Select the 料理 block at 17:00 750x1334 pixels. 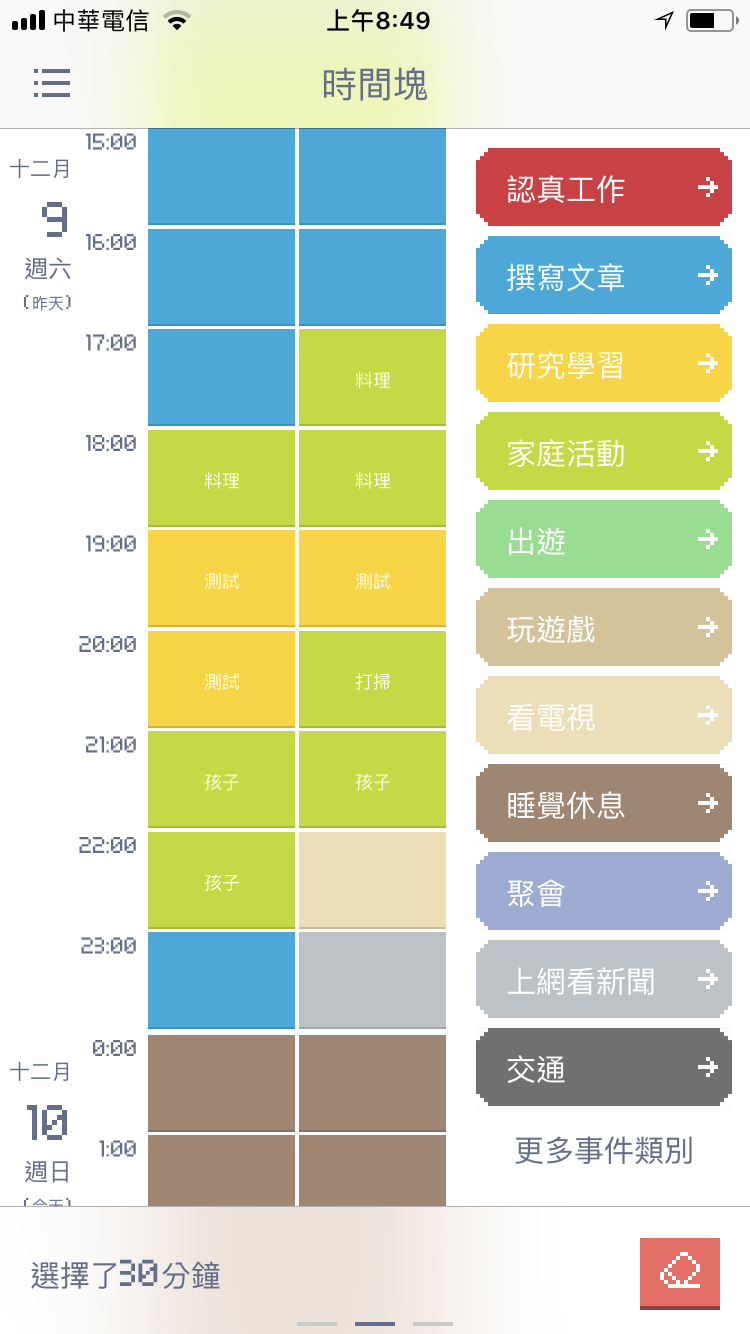(x=372, y=378)
